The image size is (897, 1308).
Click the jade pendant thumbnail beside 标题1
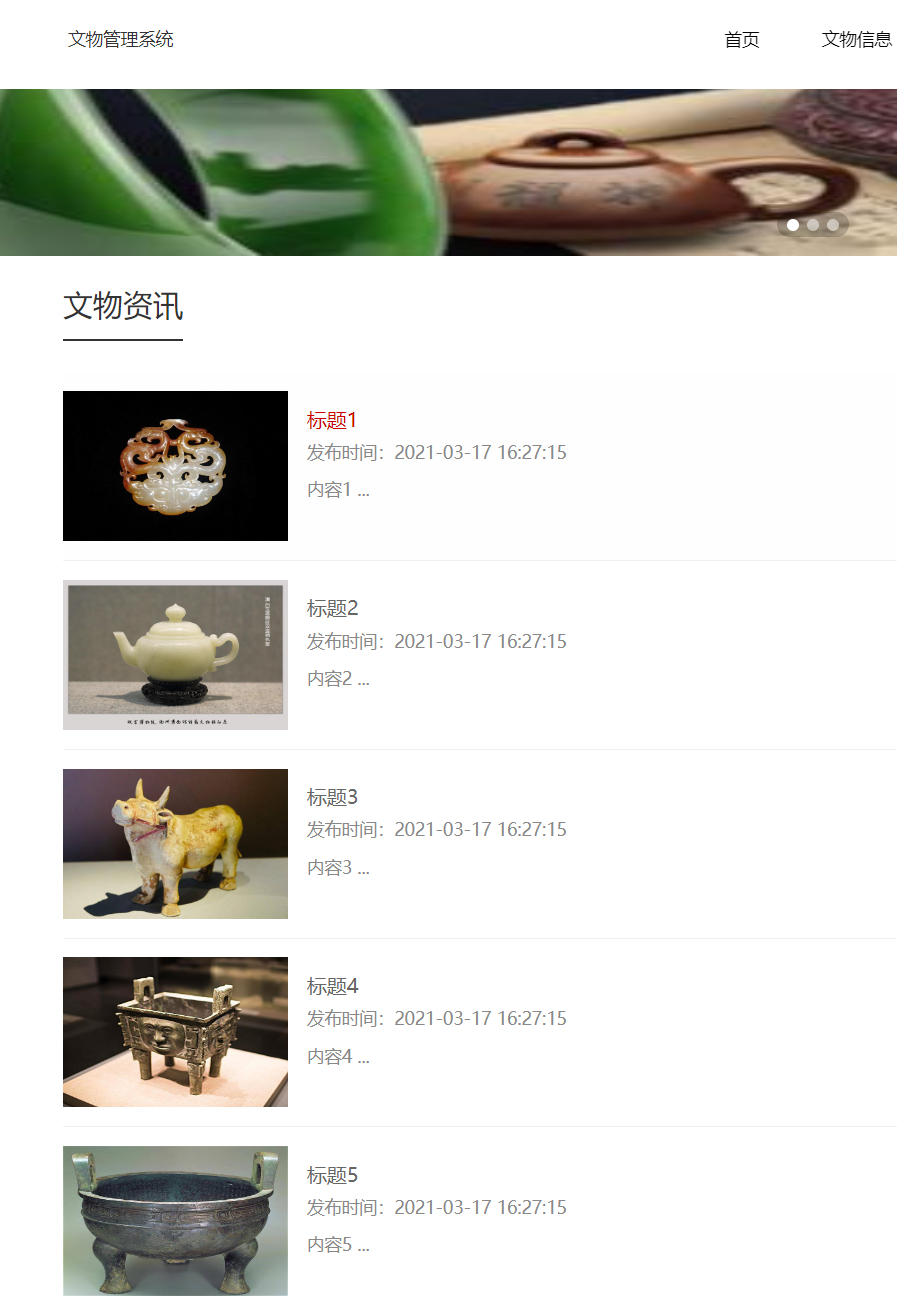coord(175,465)
